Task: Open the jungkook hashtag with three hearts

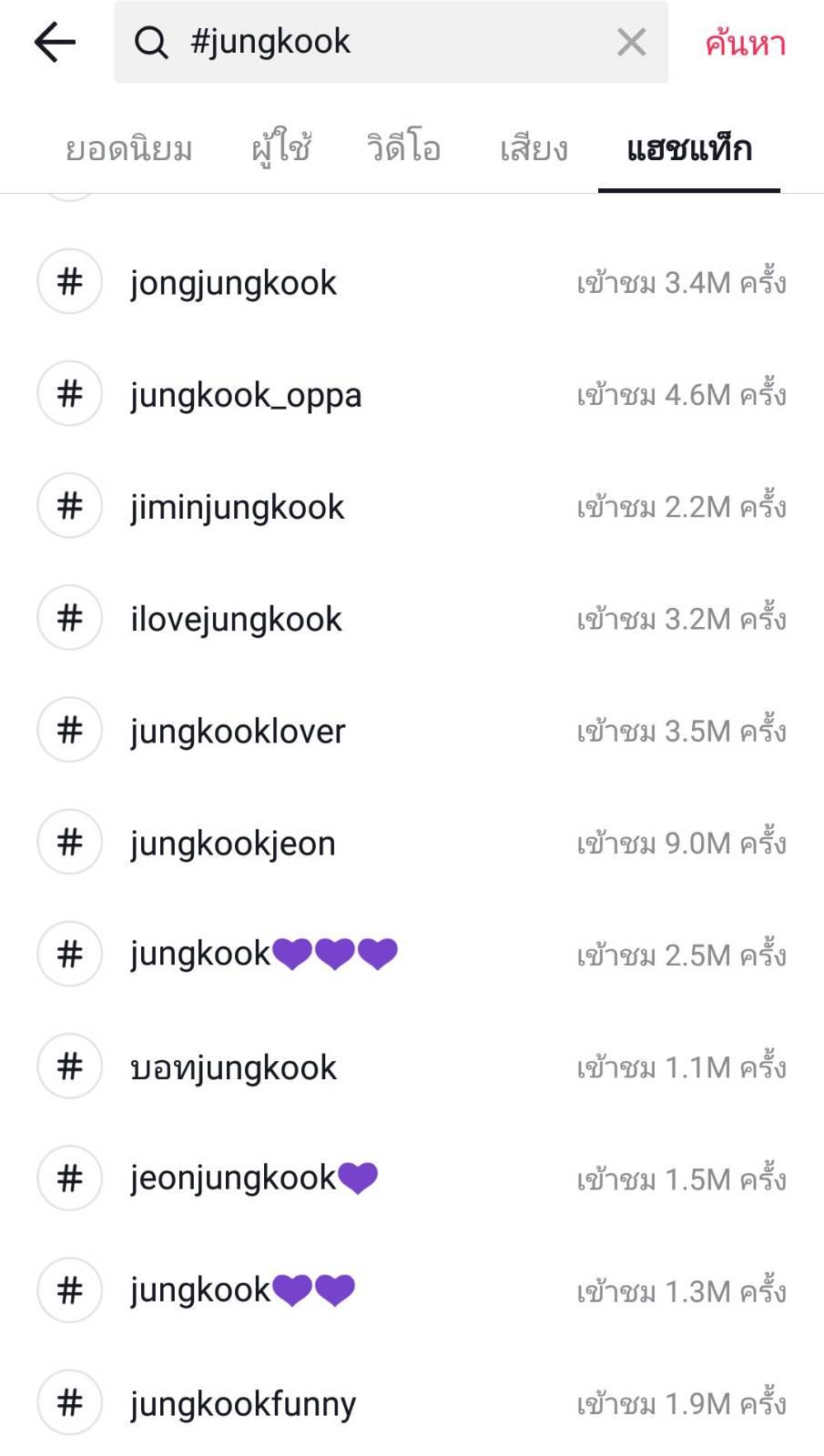Action: tap(264, 955)
